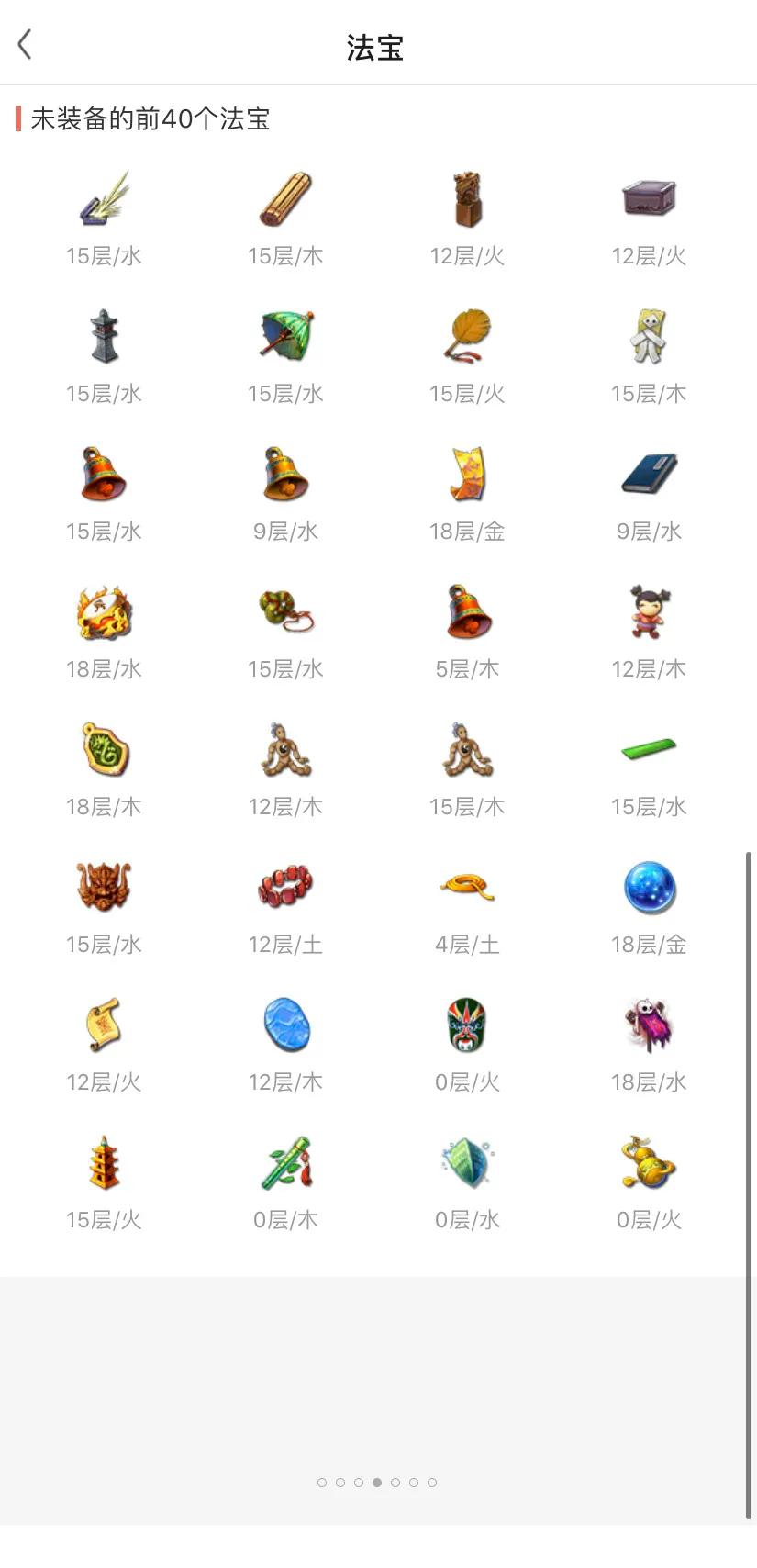Open the 0层/火 opera mask item
This screenshot has width=757, height=1568.
tap(467, 1025)
